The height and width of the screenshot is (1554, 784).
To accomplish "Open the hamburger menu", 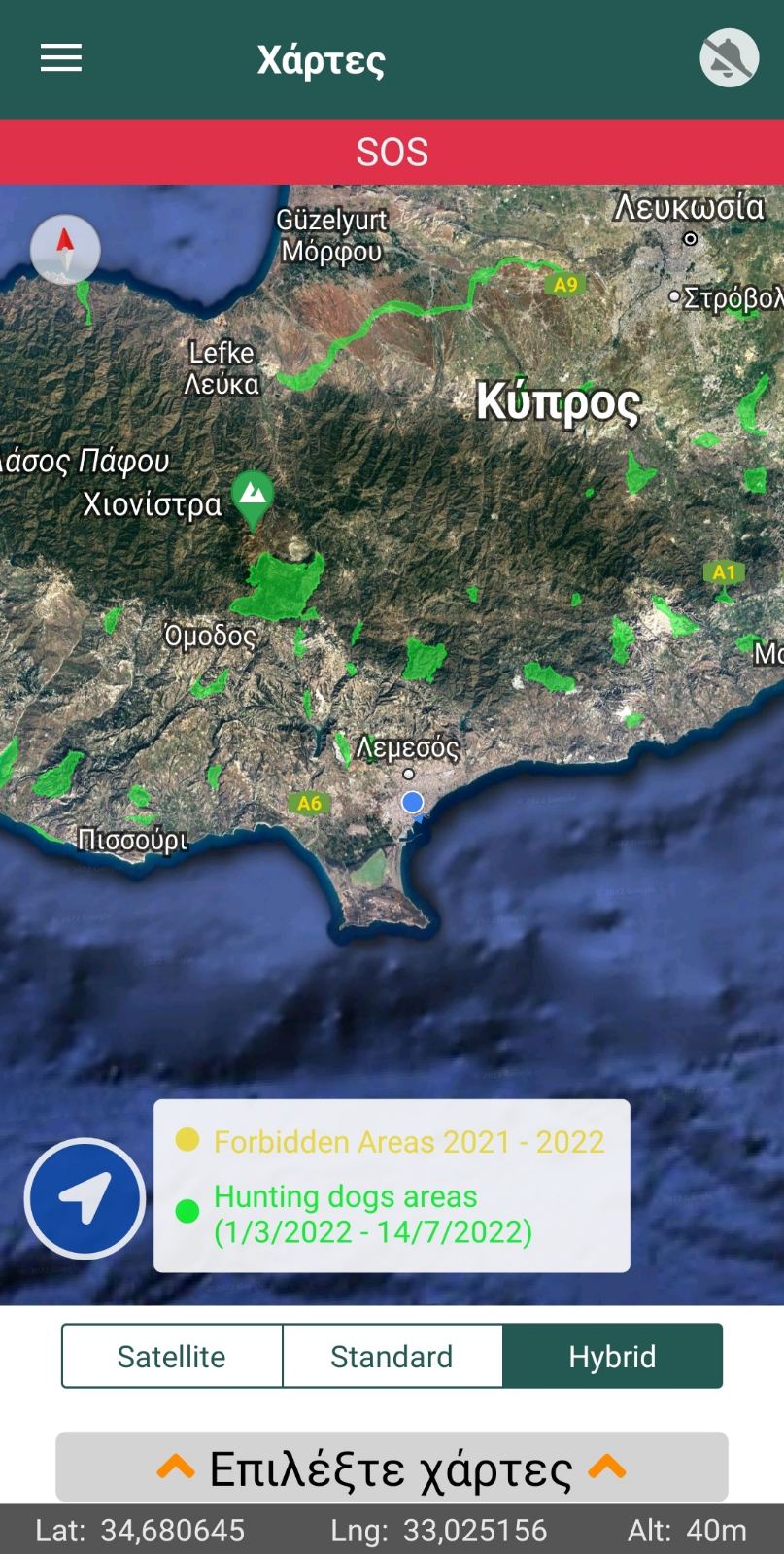I will pyautogui.click(x=60, y=58).
